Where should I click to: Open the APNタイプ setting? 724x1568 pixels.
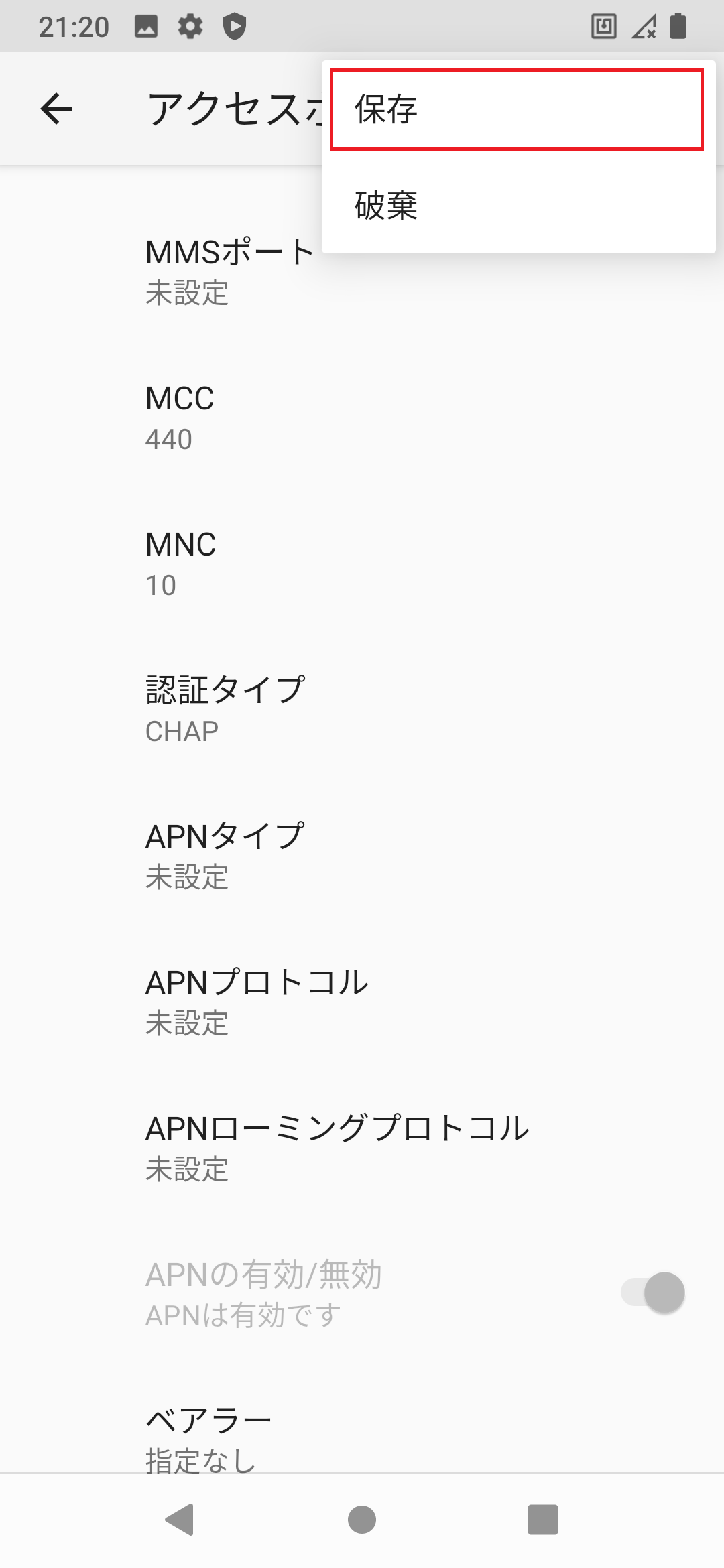362,856
